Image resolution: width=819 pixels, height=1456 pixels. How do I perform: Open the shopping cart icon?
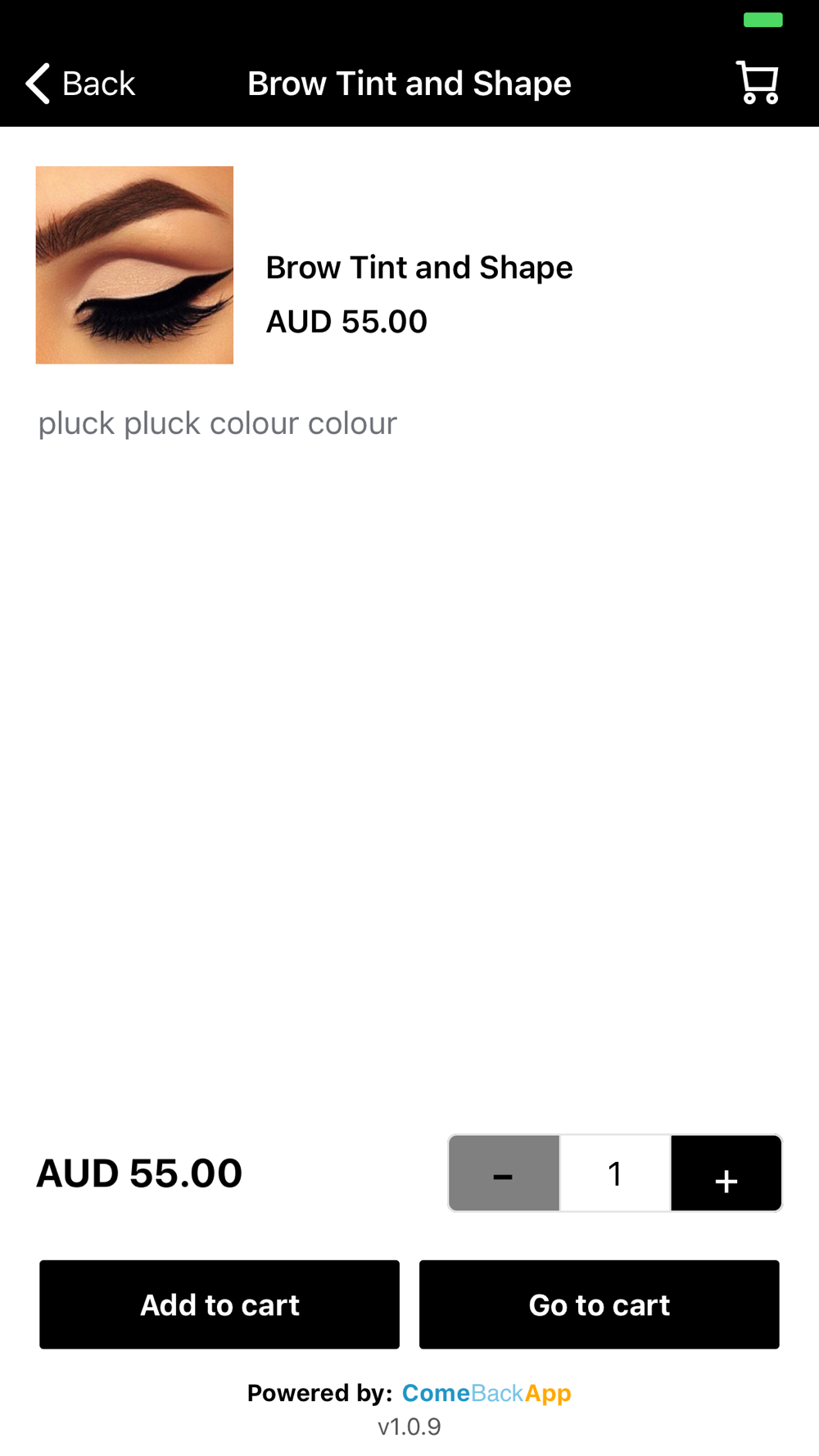[x=758, y=83]
